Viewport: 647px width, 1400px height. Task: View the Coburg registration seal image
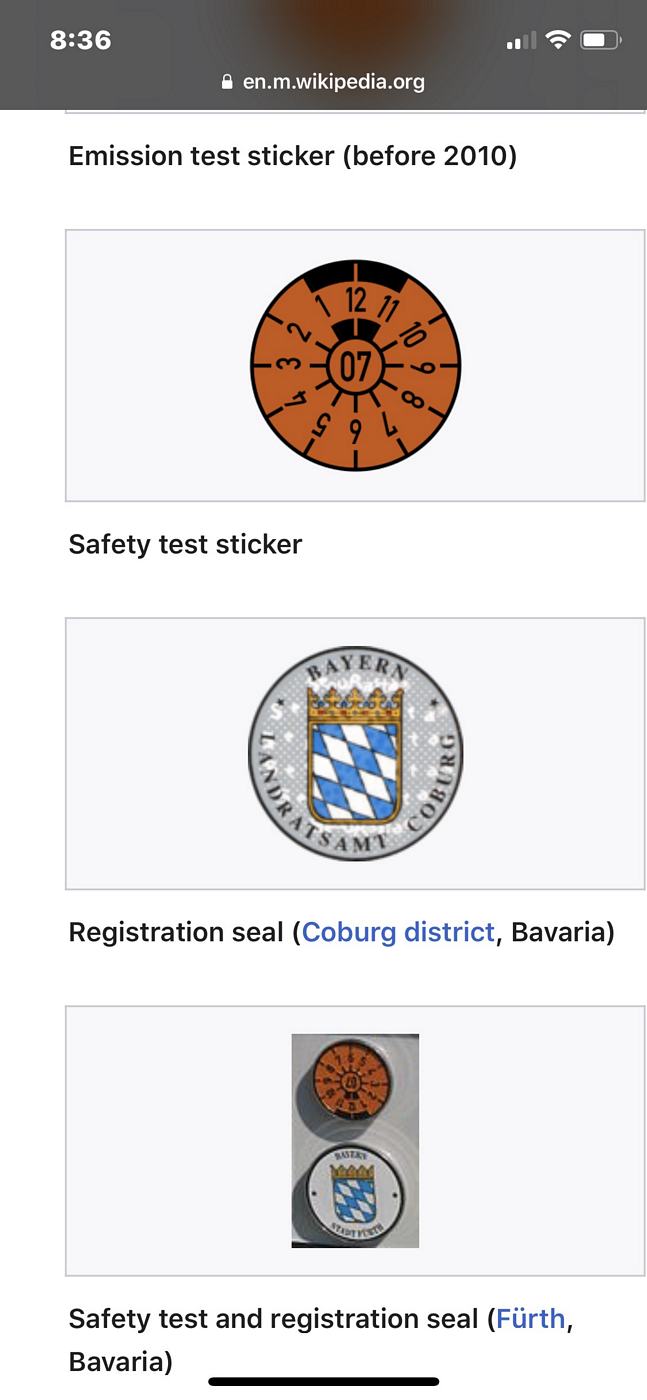click(355, 752)
